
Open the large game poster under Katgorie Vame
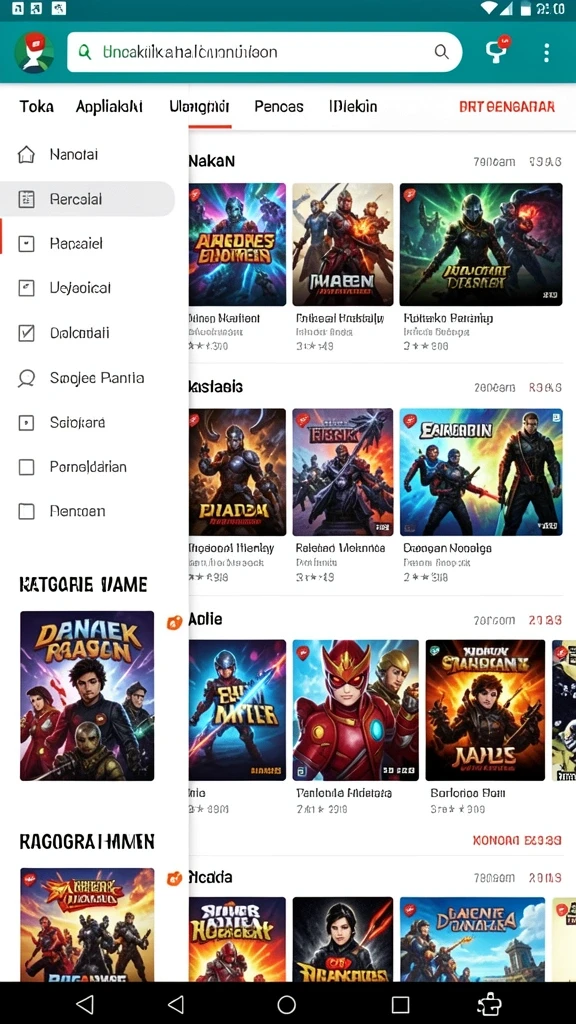click(x=87, y=696)
